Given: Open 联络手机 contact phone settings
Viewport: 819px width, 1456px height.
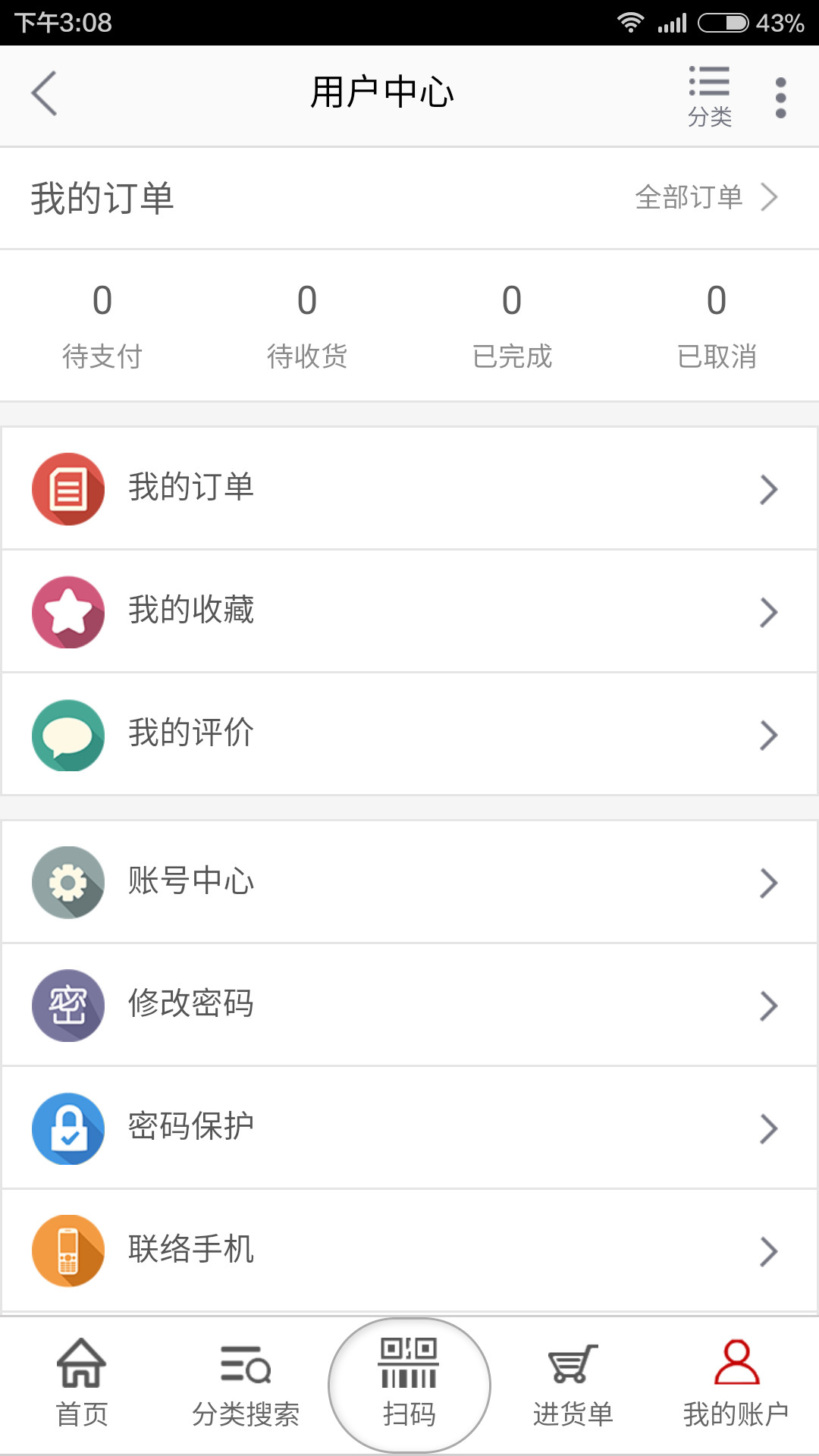Looking at the screenshot, I should click(409, 1251).
